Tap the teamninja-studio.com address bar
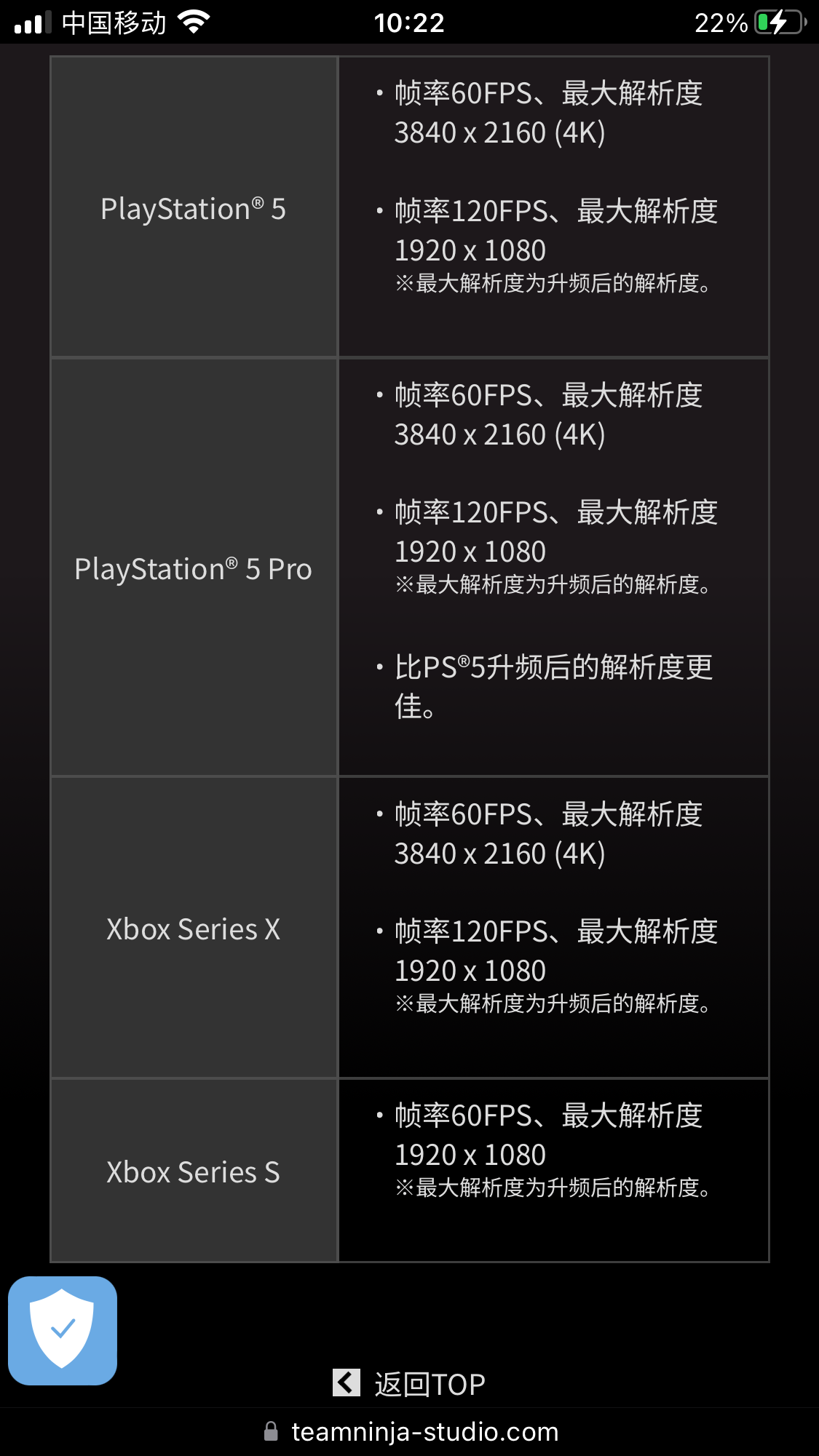This screenshot has width=819, height=1456. (410, 1431)
